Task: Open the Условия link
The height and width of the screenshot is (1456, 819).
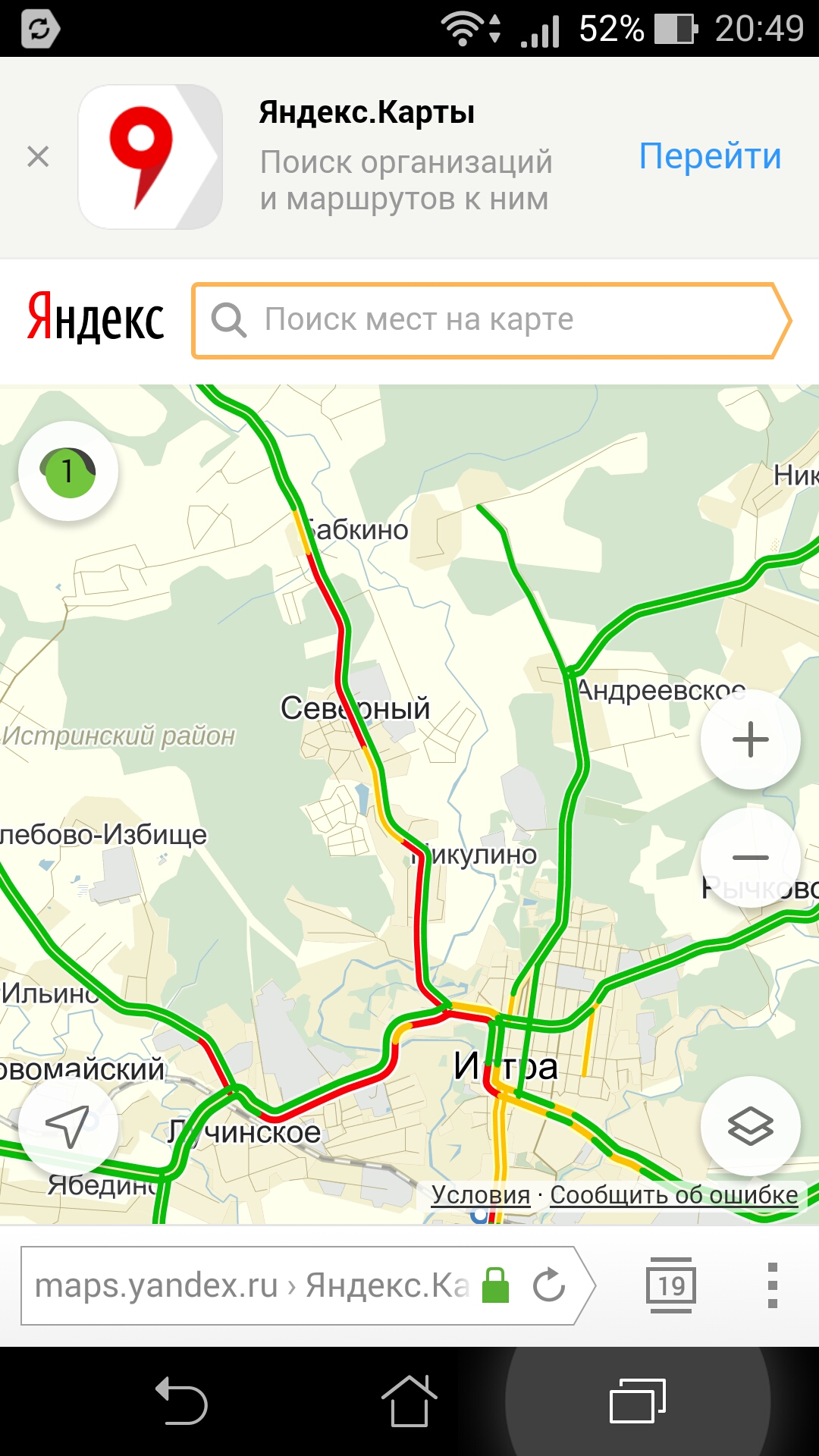Action: click(x=480, y=1195)
